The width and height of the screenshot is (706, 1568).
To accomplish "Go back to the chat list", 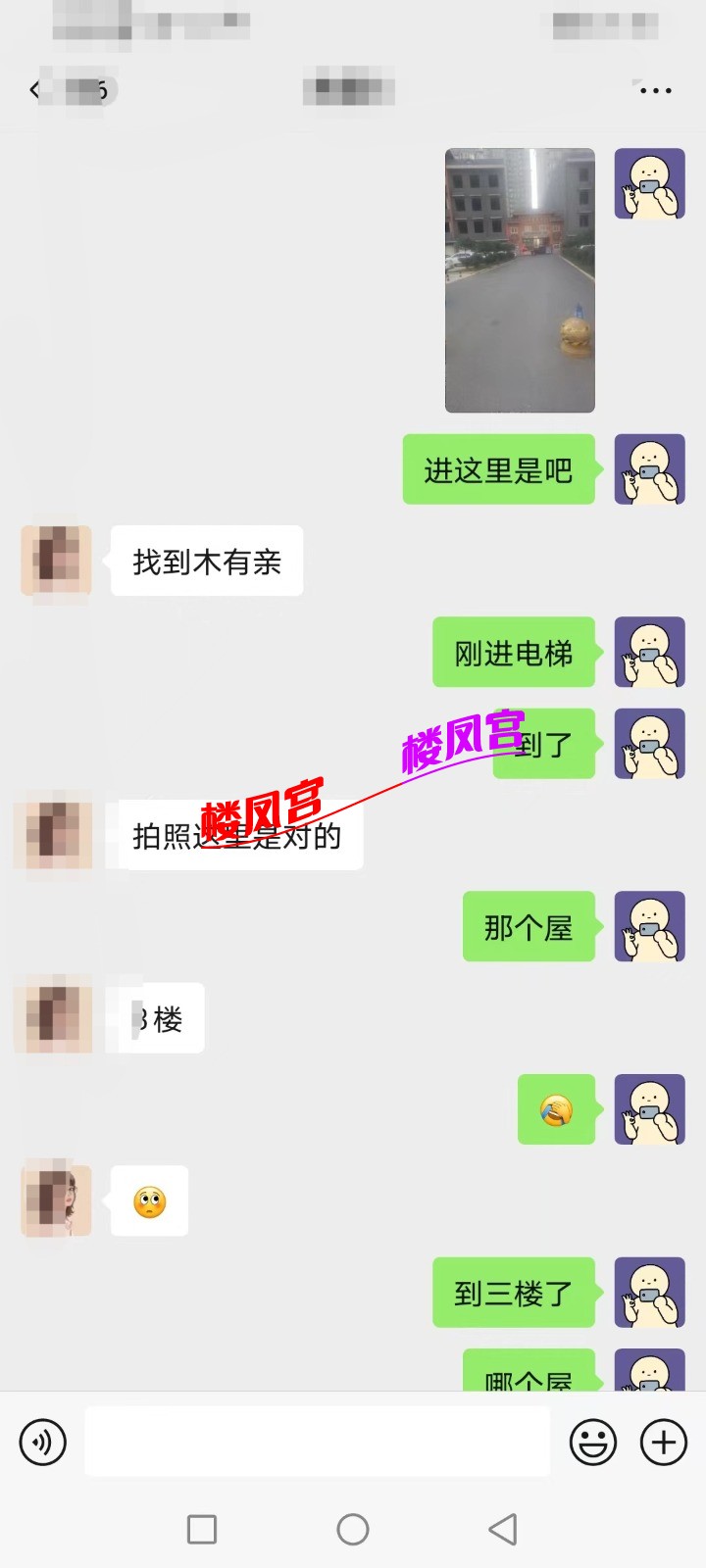I will pos(35,90).
